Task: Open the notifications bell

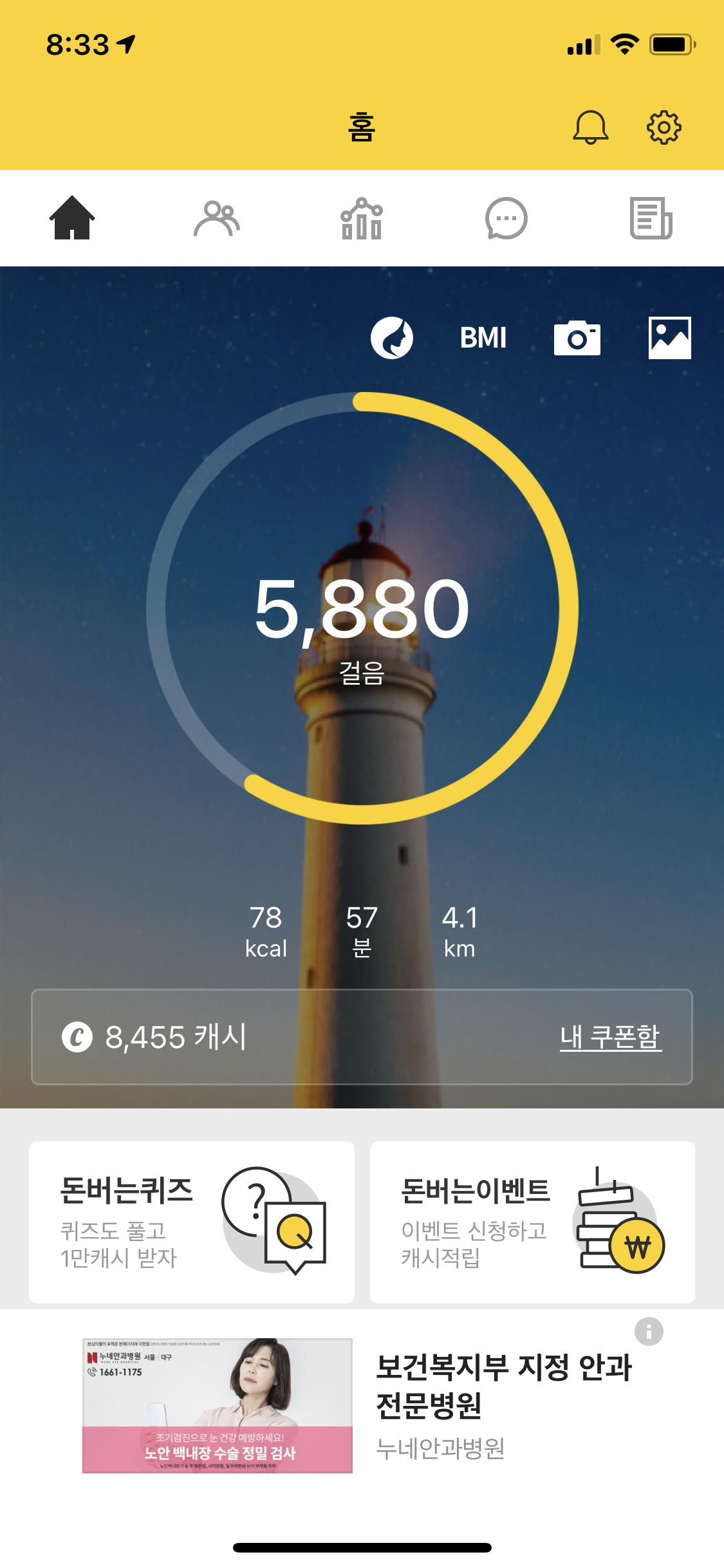Action: 590,127
